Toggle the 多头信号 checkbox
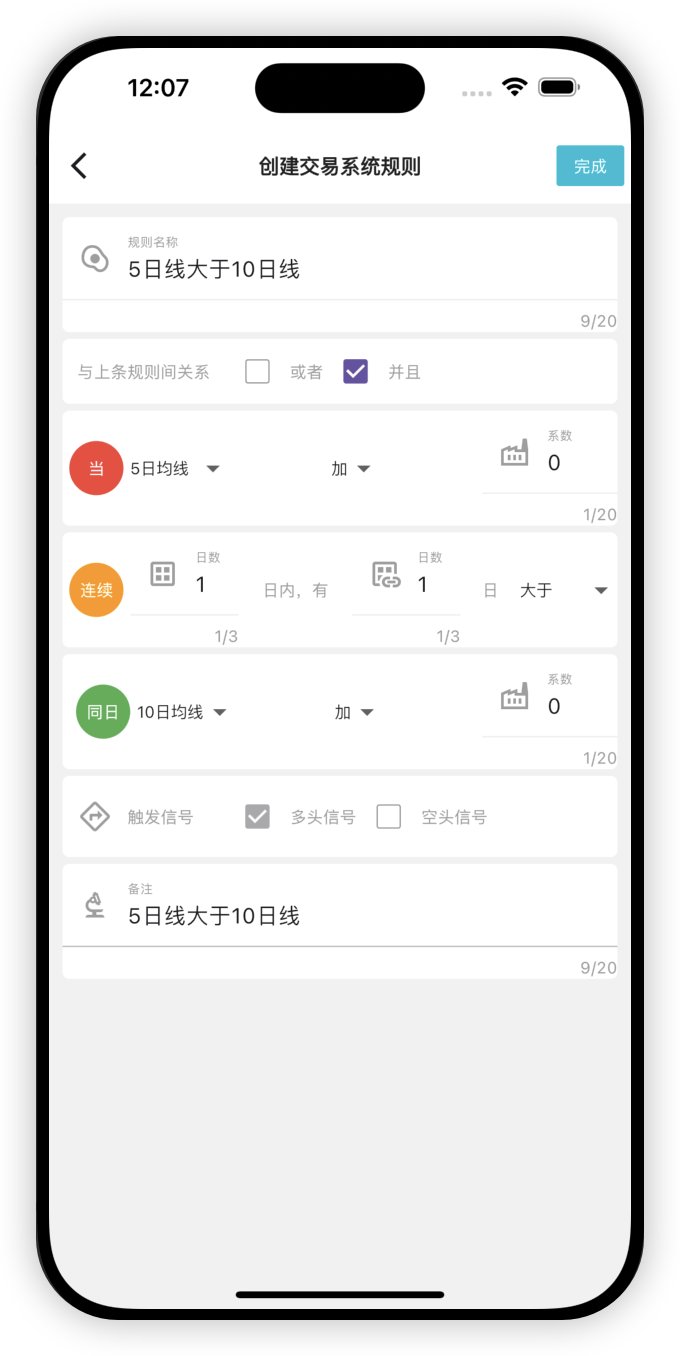The width and height of the screenshot is (680, 1356). pos(258,817)
